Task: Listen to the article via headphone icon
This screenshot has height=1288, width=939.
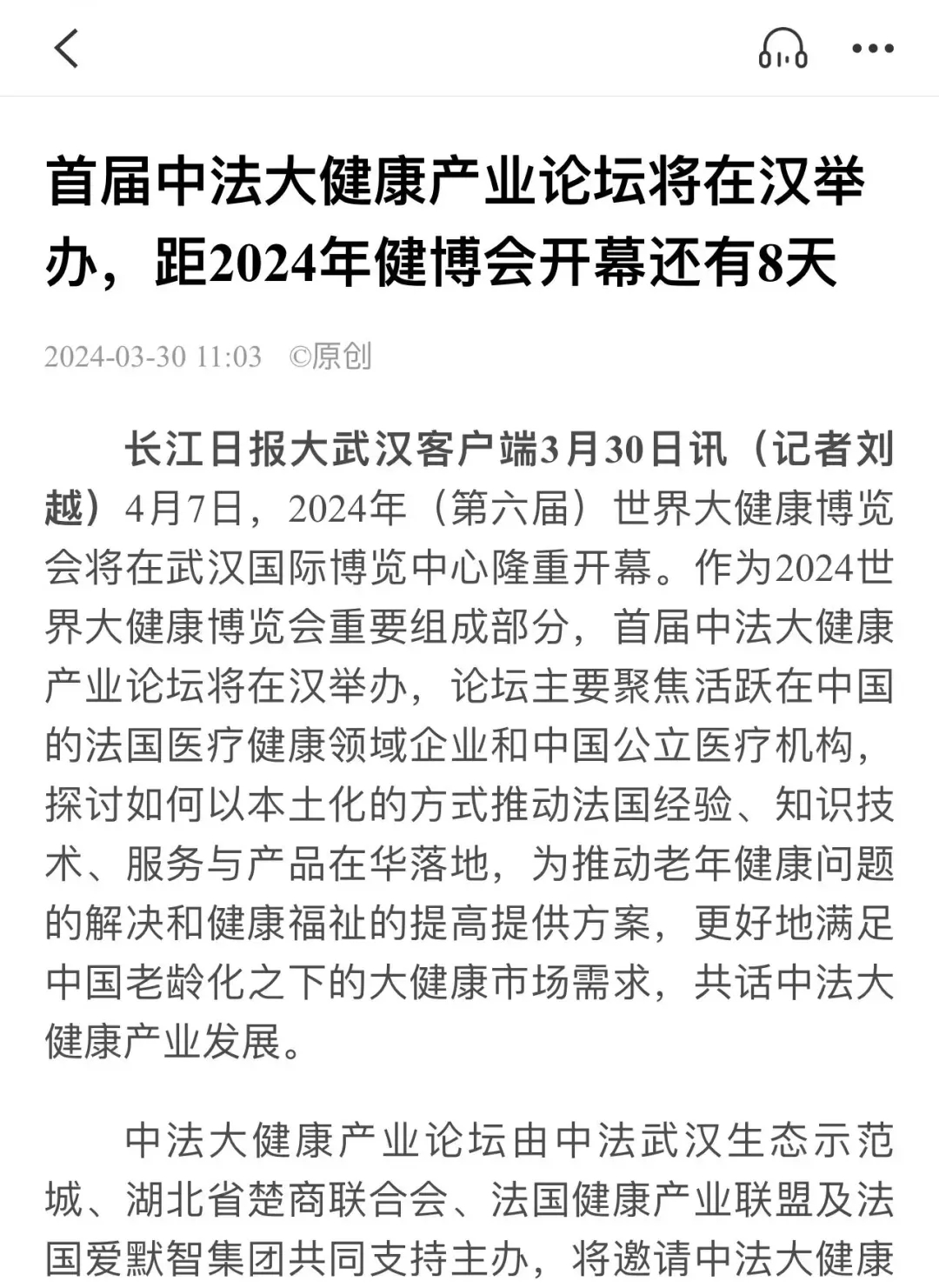Action: (782, 48)
